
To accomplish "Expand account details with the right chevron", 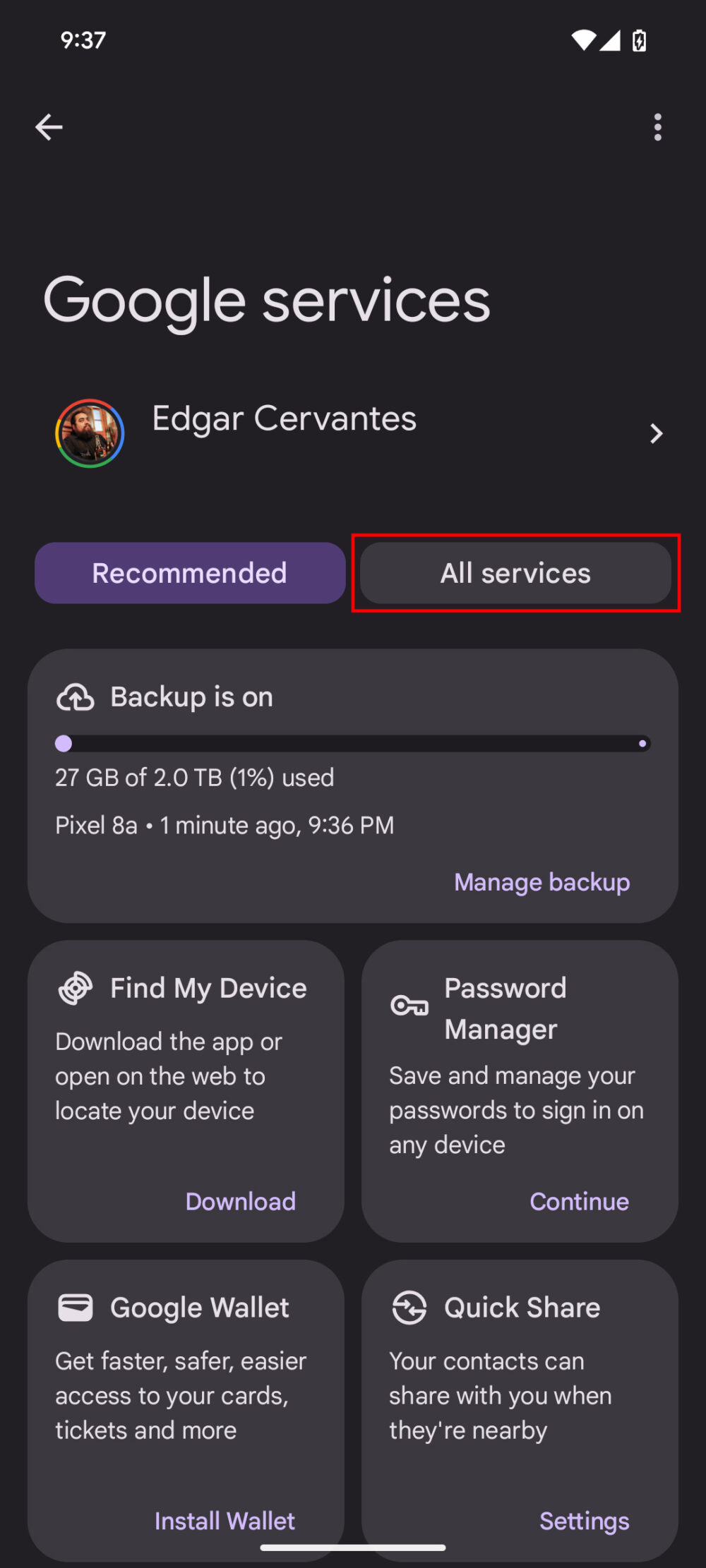I will pyautogui.click(x=656, y=433).
